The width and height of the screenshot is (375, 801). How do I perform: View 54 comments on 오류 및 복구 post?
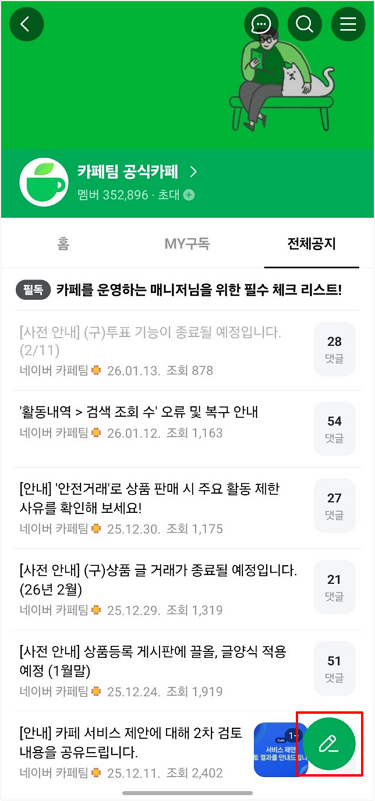point(335,429)
